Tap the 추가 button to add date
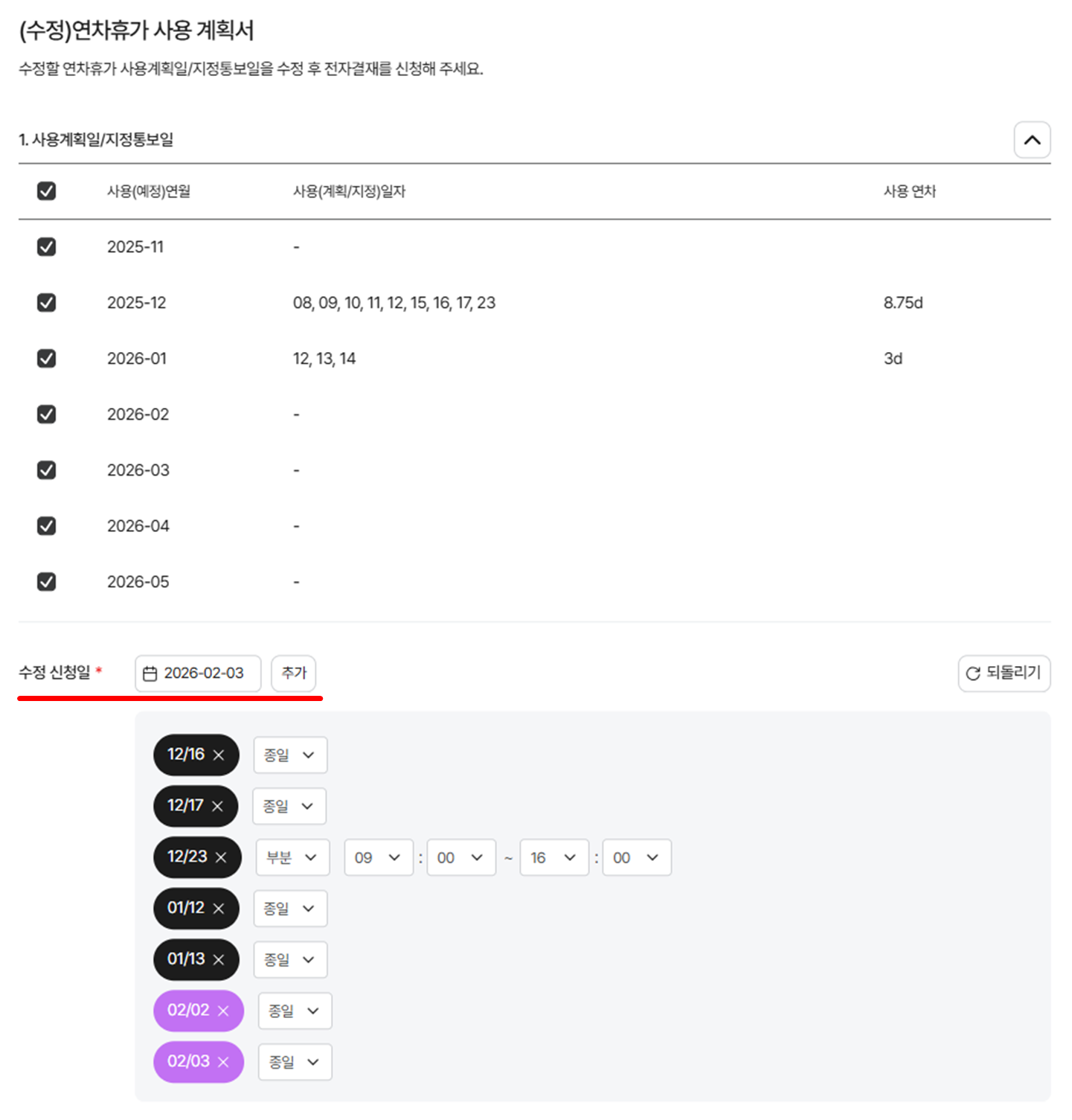Screen dimensions: 1072x1120 (293, 673)
